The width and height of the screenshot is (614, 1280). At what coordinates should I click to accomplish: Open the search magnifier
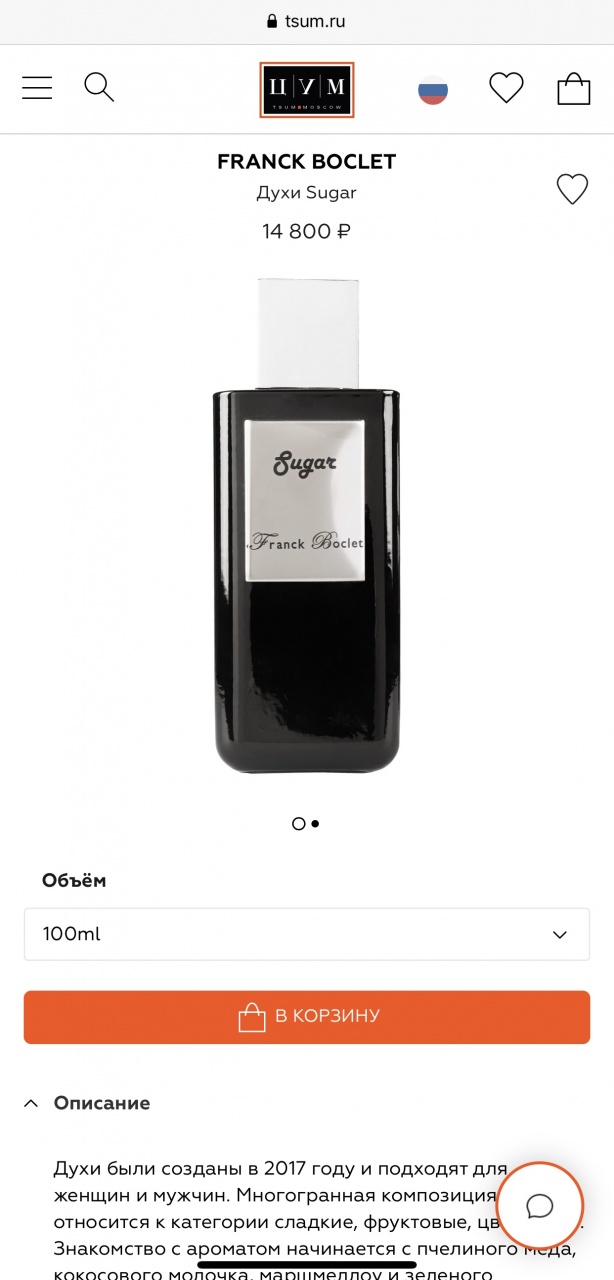click(99, 88)
